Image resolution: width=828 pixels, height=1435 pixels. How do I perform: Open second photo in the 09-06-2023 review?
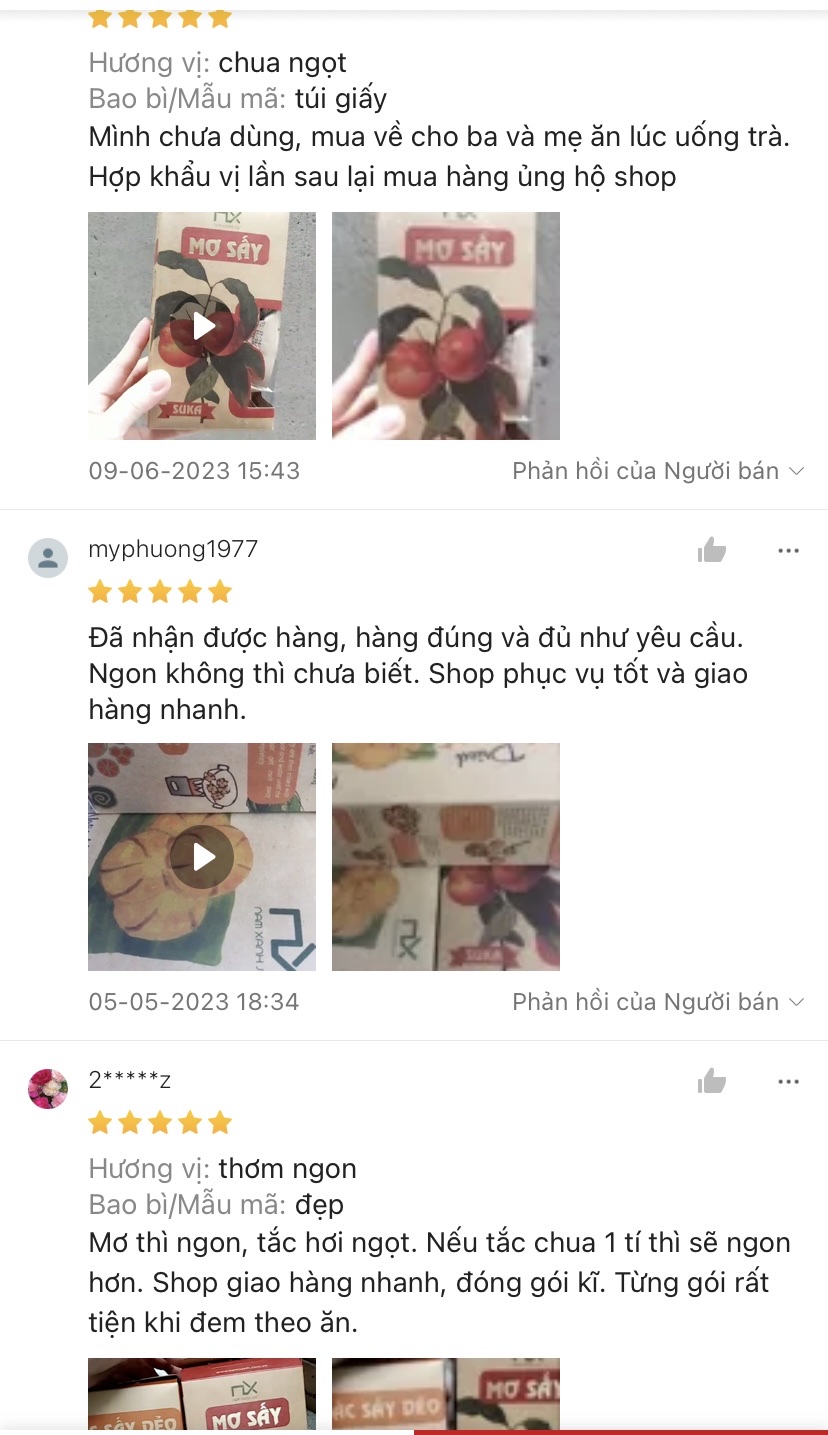[446, 326]
